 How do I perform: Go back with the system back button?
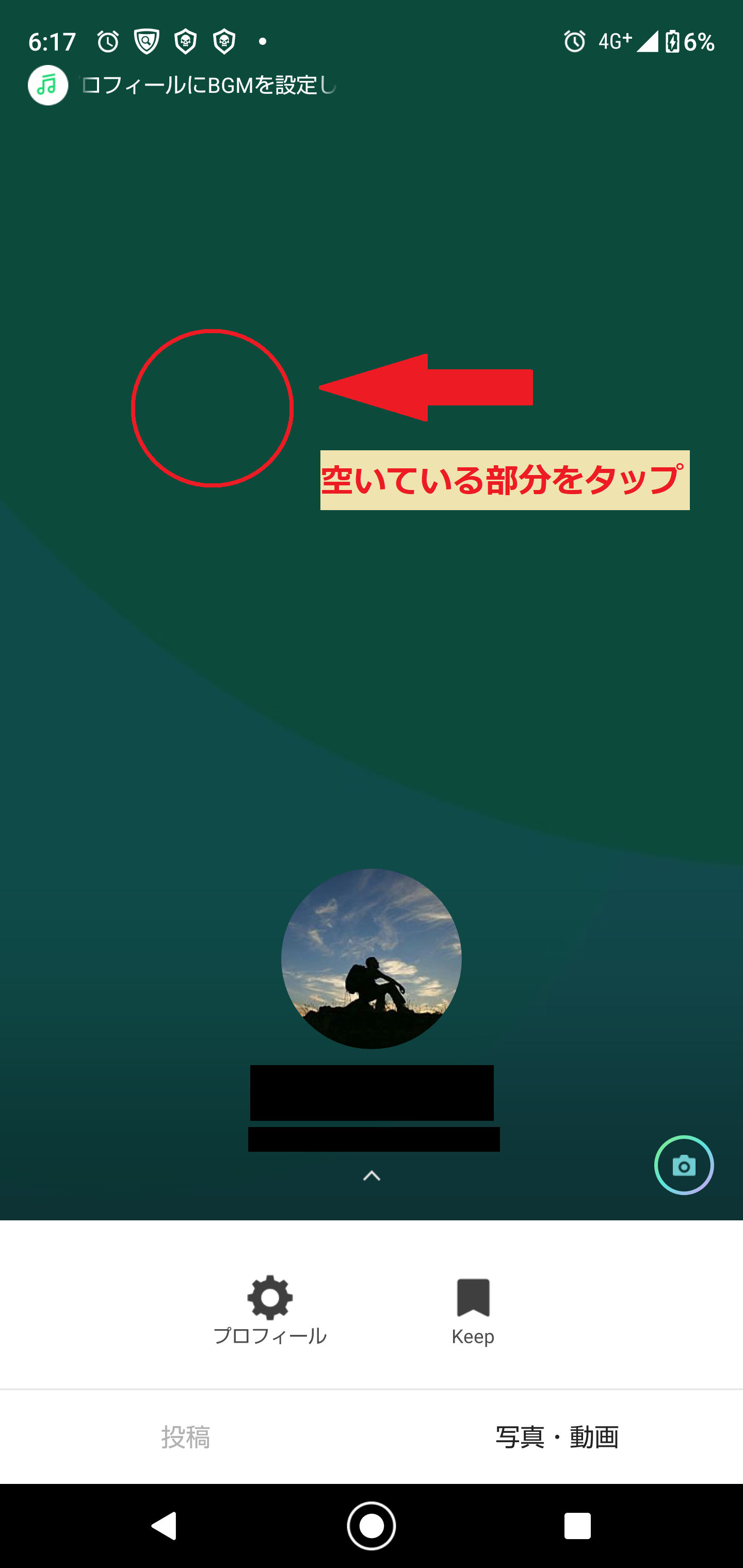coord(164,1526)
